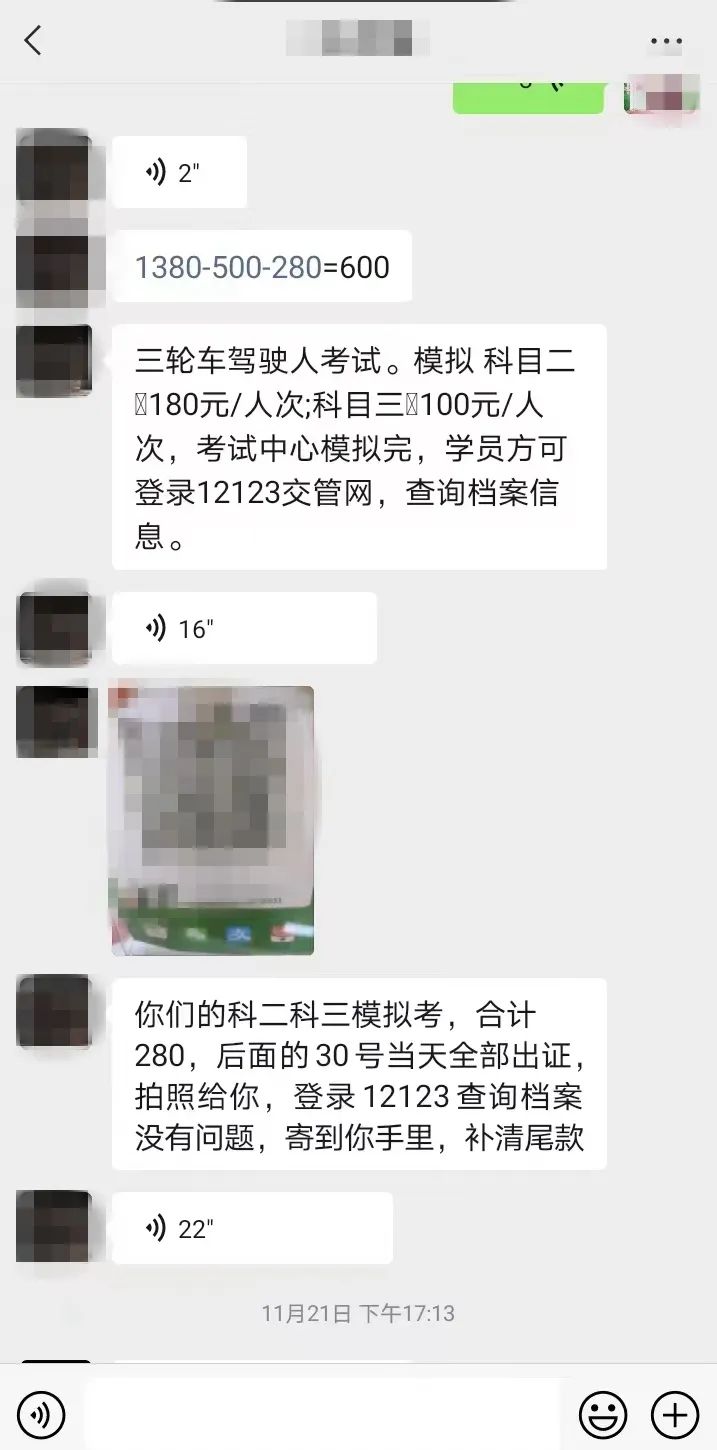717x1450 pixels.
Task: Focus the message text field
Action: (x=322, y=1414)
